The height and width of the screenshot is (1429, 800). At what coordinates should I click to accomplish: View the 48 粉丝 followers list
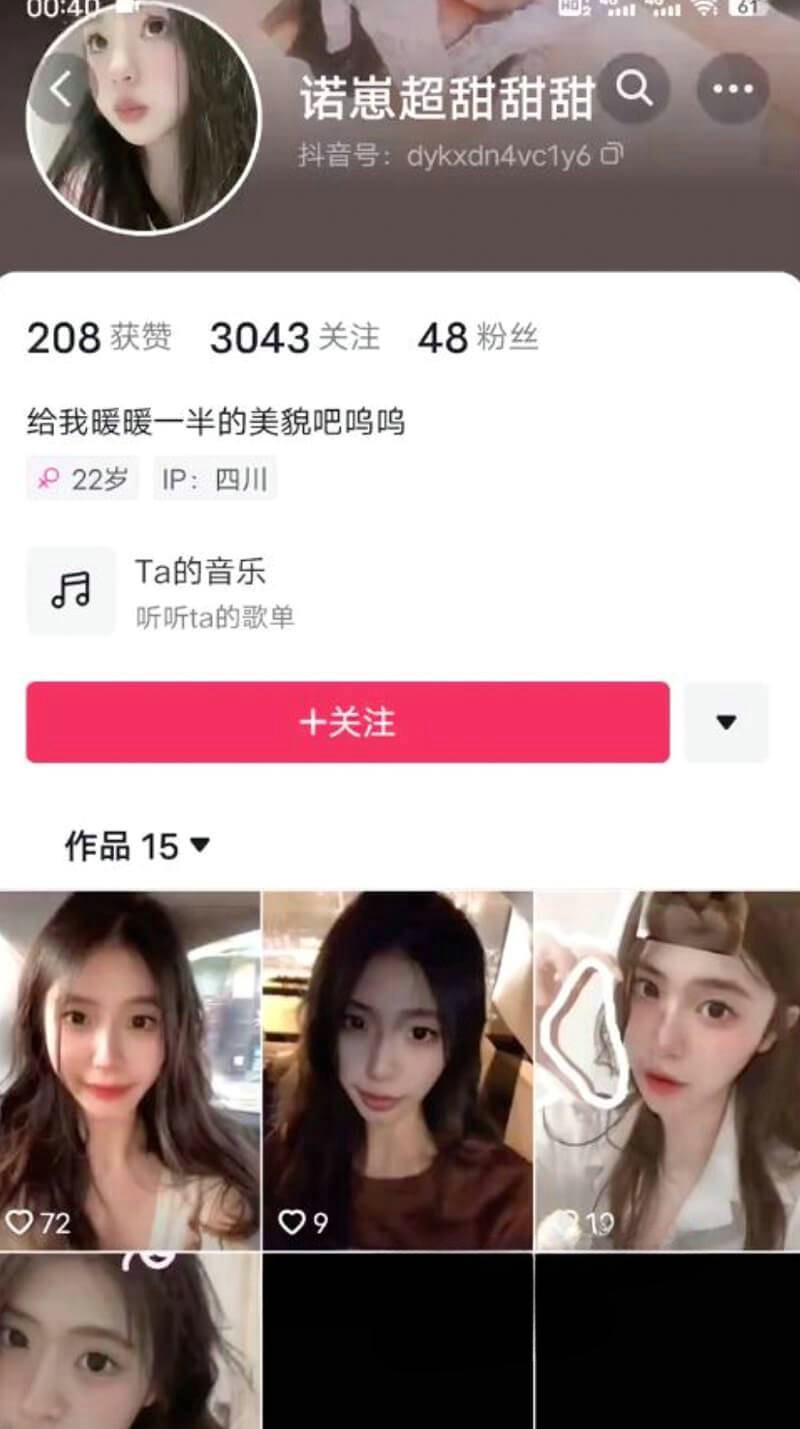click(477, 339)
